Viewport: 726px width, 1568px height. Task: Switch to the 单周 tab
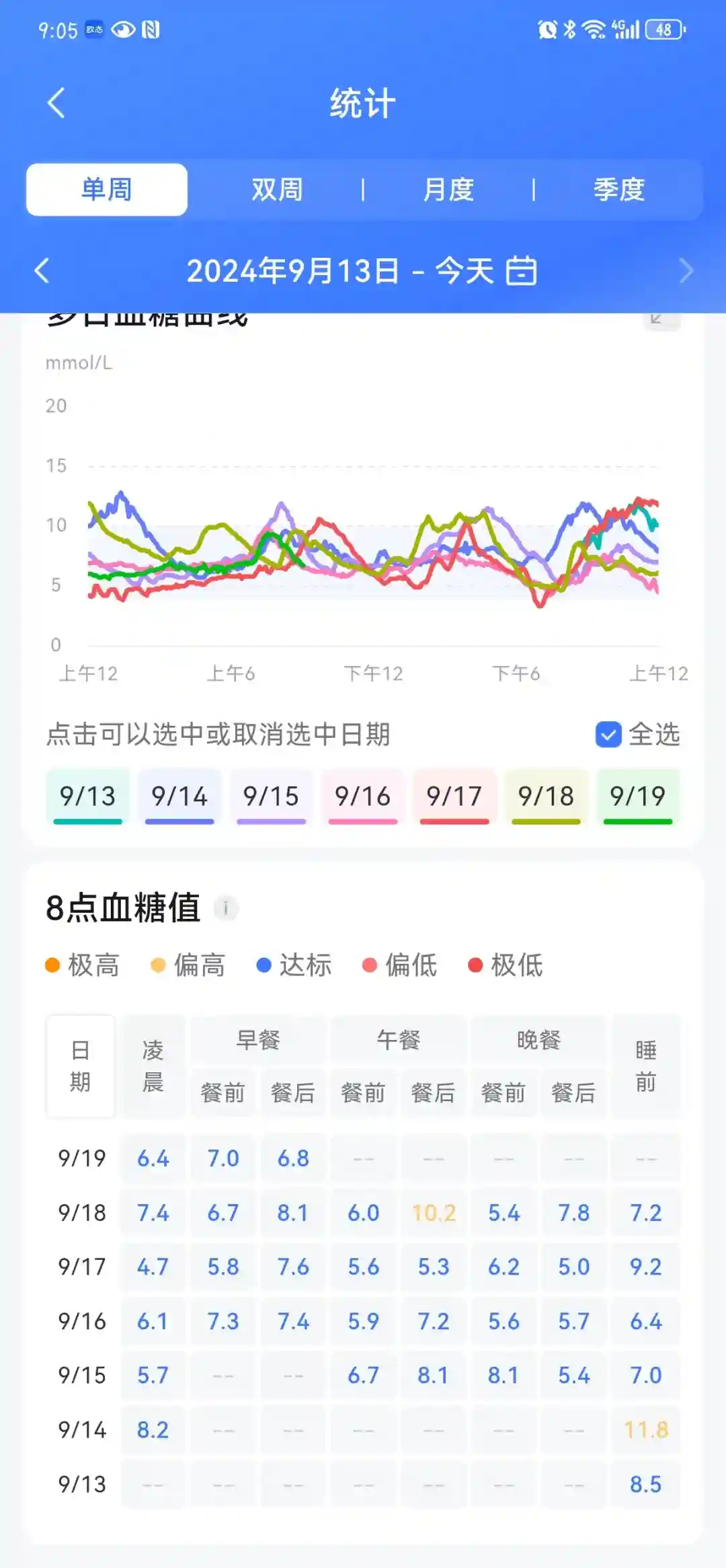coord(106,190)
